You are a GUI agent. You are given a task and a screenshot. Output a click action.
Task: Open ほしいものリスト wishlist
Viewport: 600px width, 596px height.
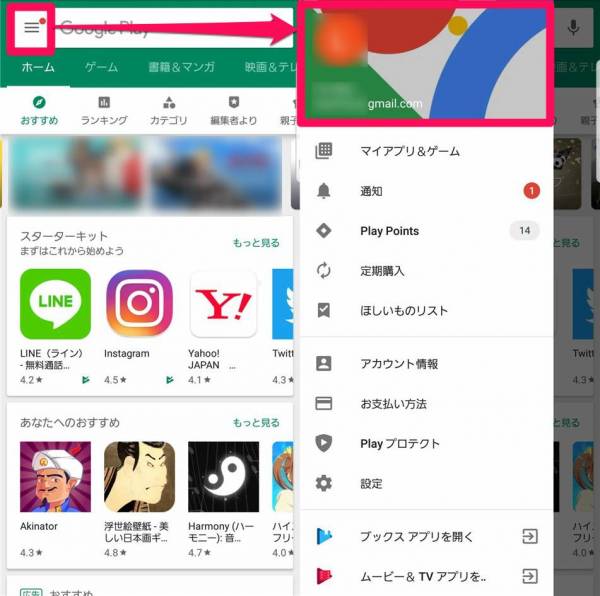[x=404, y=311]
